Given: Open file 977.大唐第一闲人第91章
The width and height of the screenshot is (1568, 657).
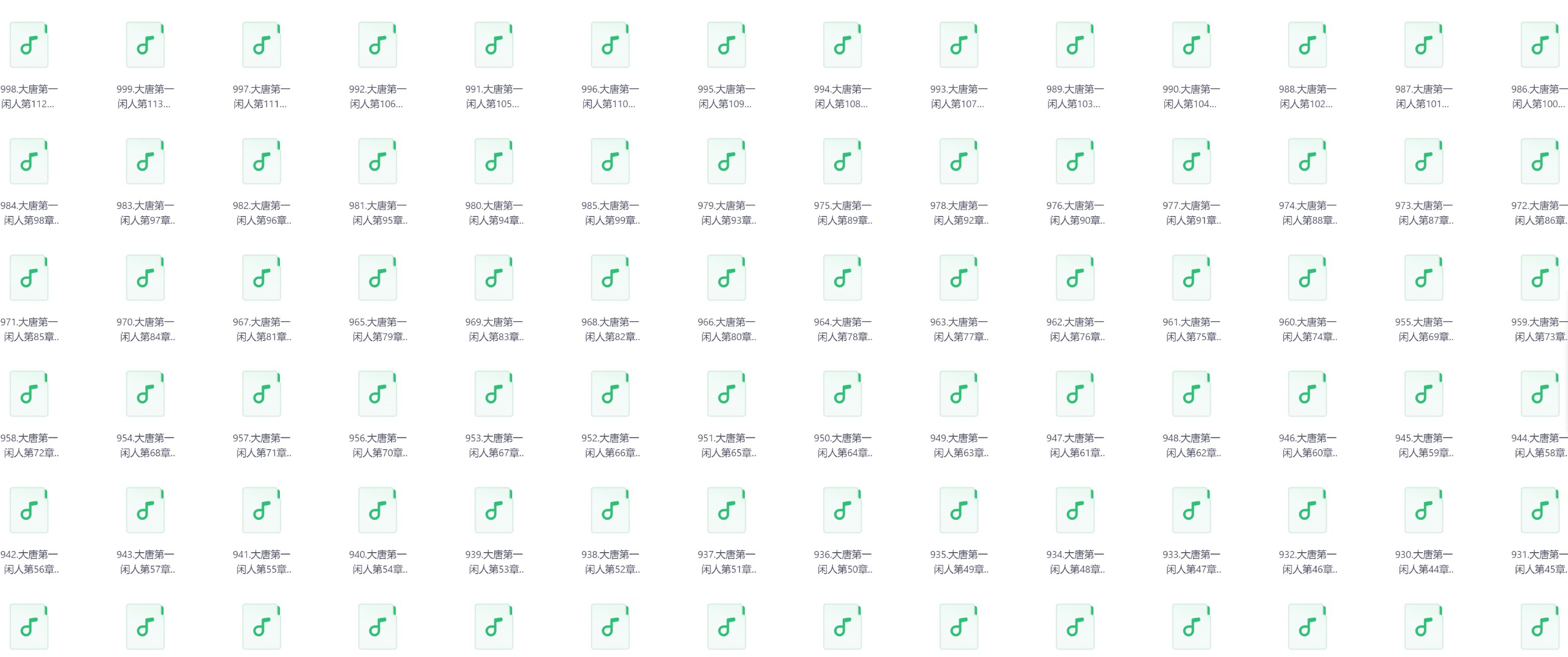Looking at the screenshot, I should (1191, 162).
